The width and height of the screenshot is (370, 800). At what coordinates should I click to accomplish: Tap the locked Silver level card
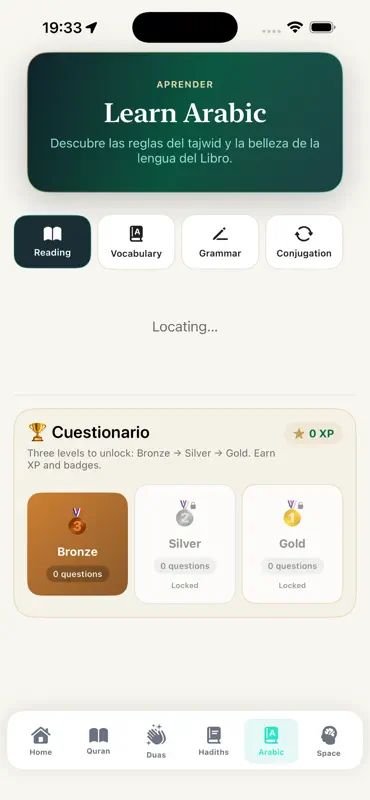185,544
